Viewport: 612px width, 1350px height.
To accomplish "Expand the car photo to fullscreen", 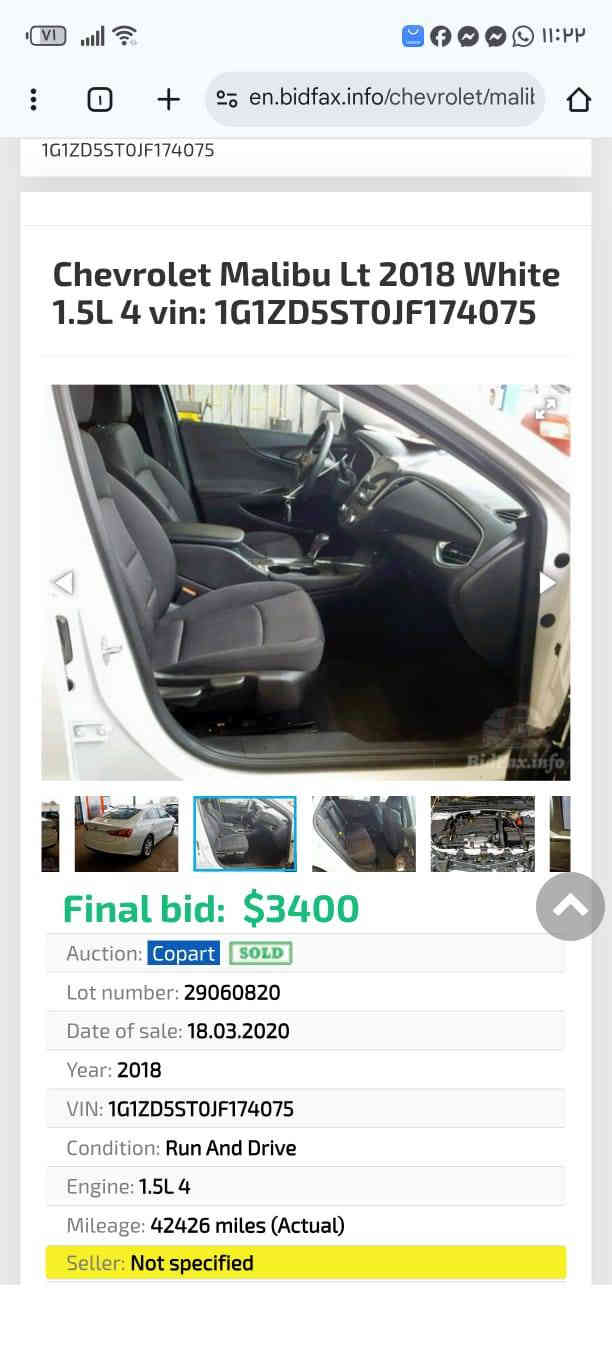I will (x=546, y=407).
